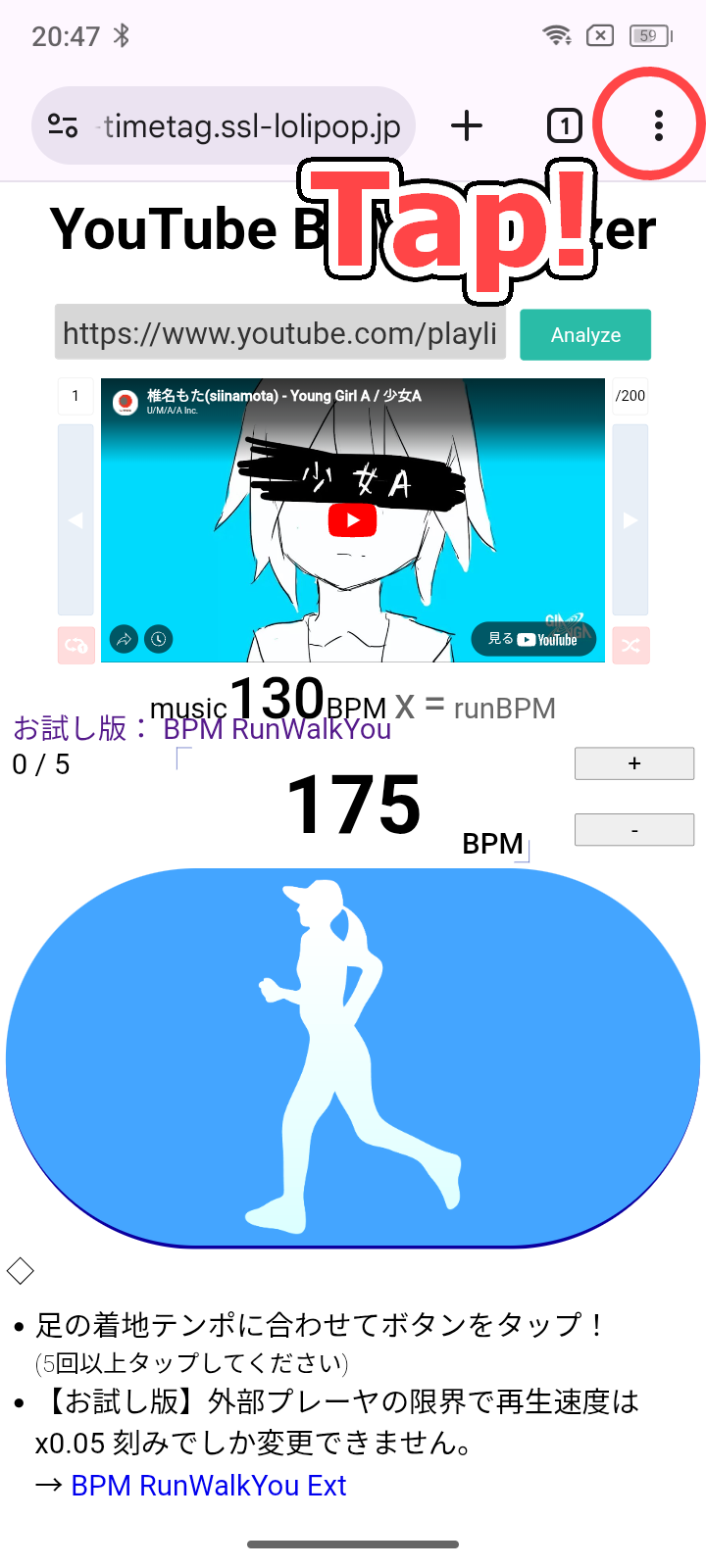
Task: Share the video via the embedded share icon
Action: point(124,639)
